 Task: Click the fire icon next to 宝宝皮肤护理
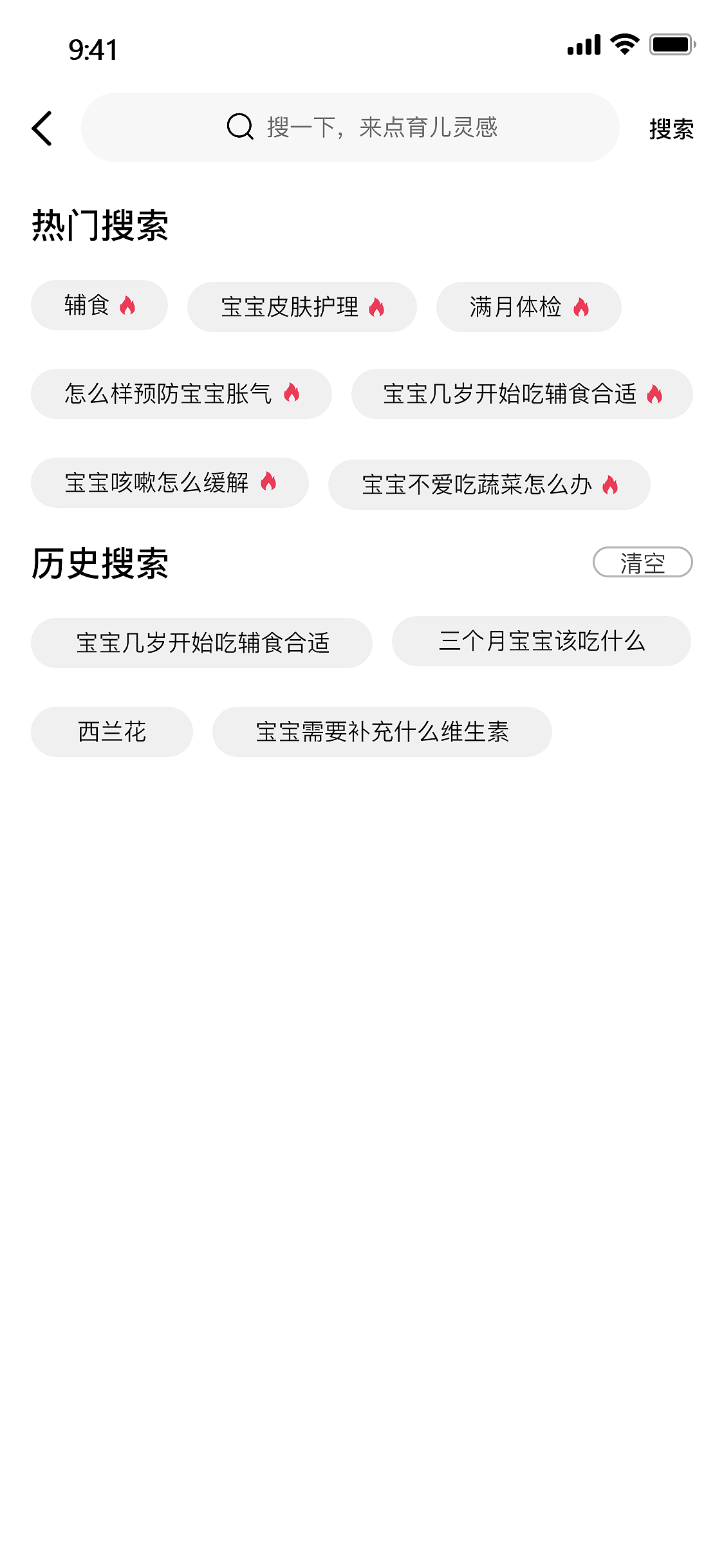point(377,308)
